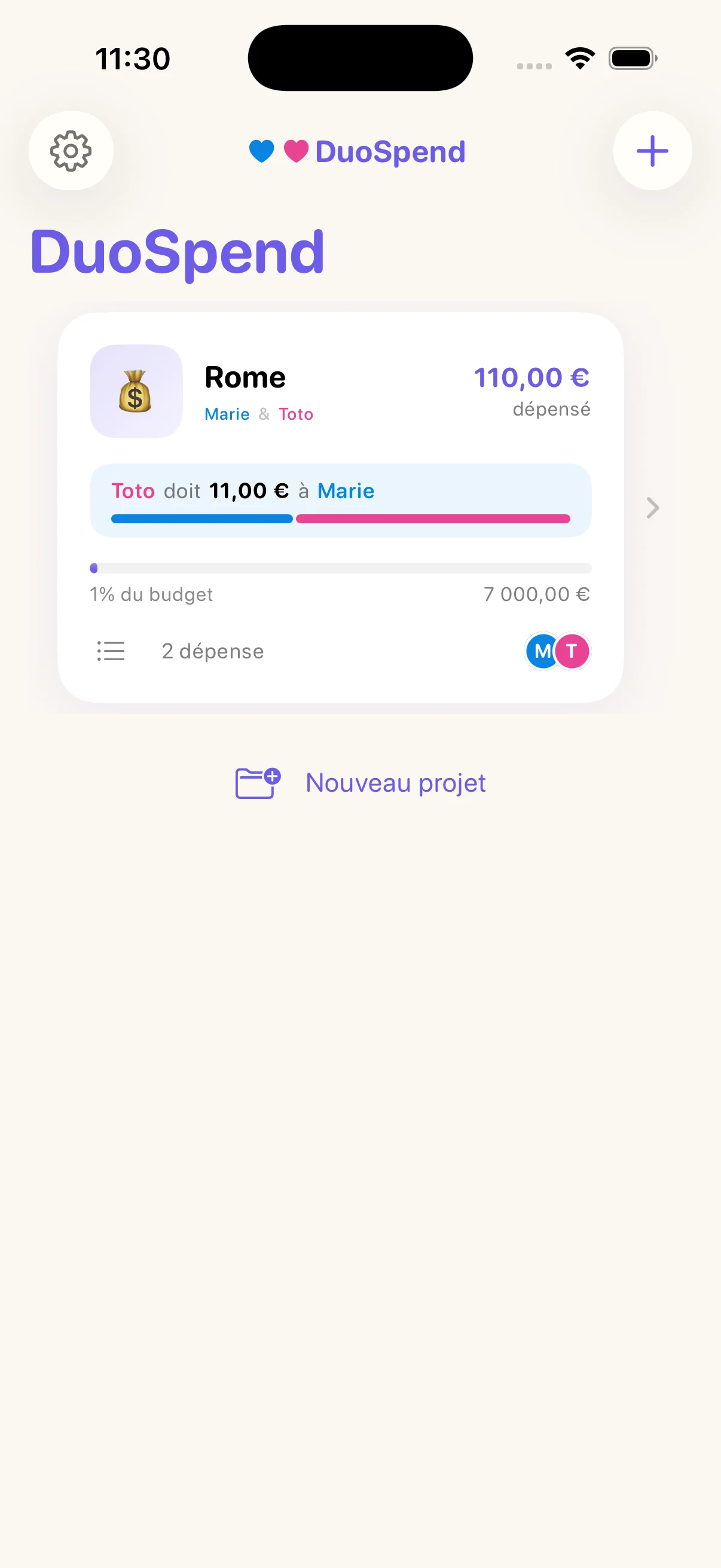Select Marie's blue M avatar badge

pyautogui.click(x=542, y=651)
